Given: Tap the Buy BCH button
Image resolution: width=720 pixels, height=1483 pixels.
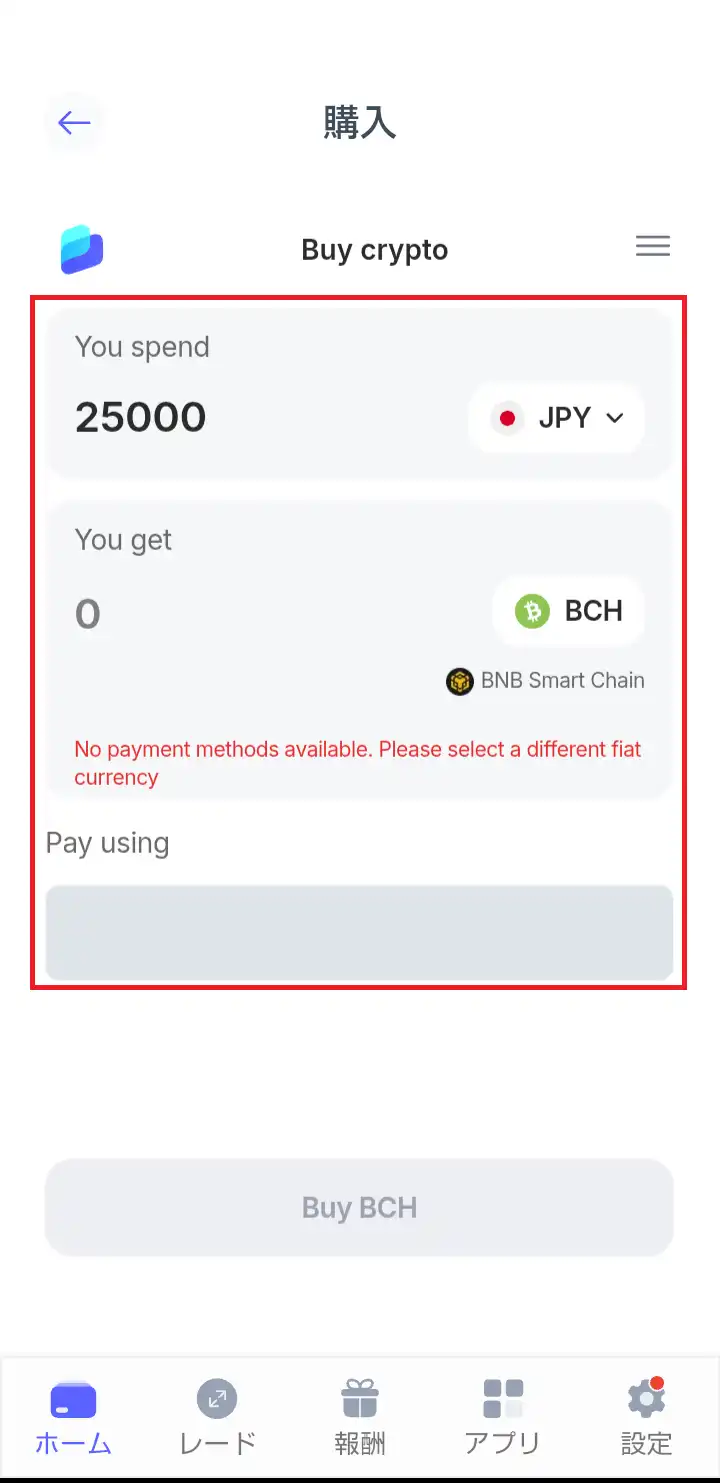Looking at the screenshot, I should (x=359, y=1207).
